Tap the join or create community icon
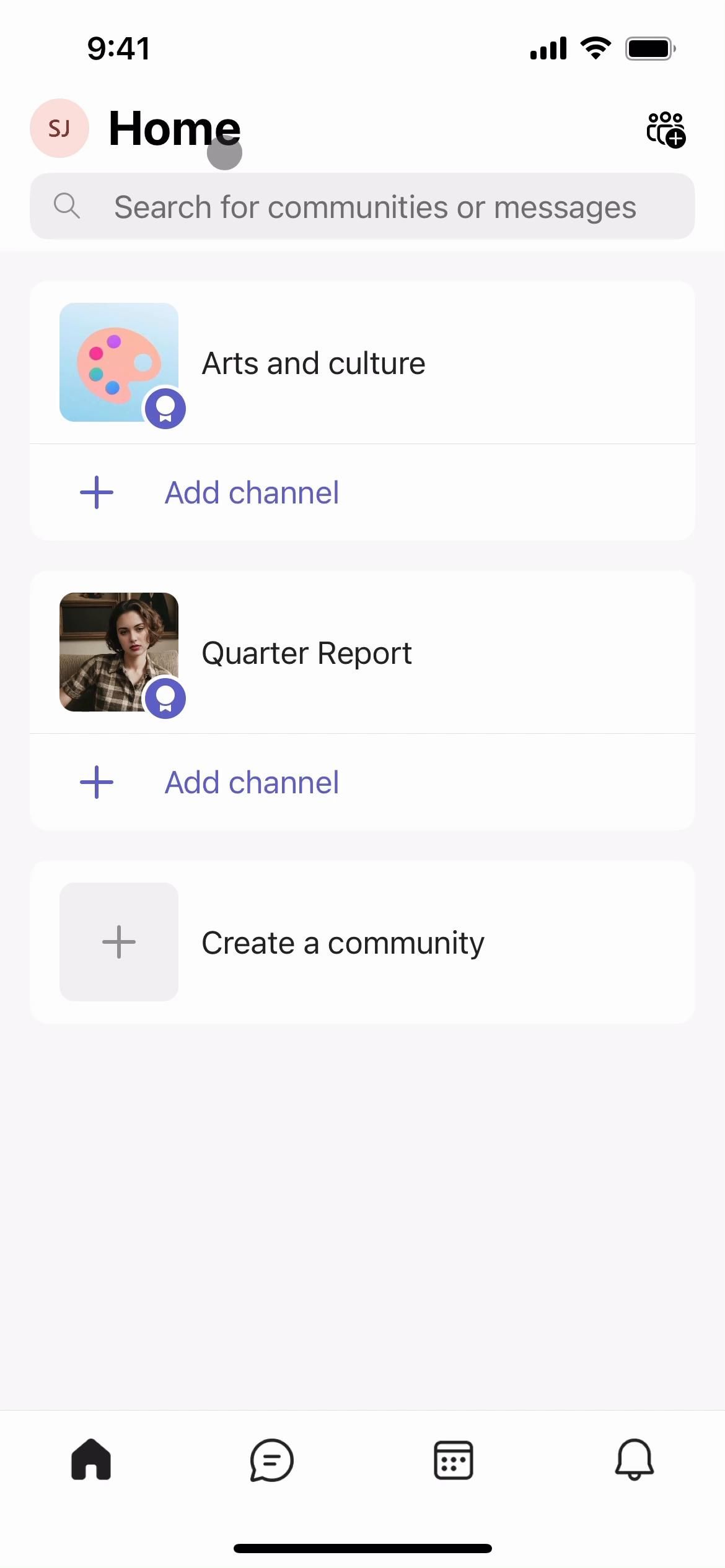The height and width of the screenshot is (1568, 725). pyautogui.click(x=666, y=129)
